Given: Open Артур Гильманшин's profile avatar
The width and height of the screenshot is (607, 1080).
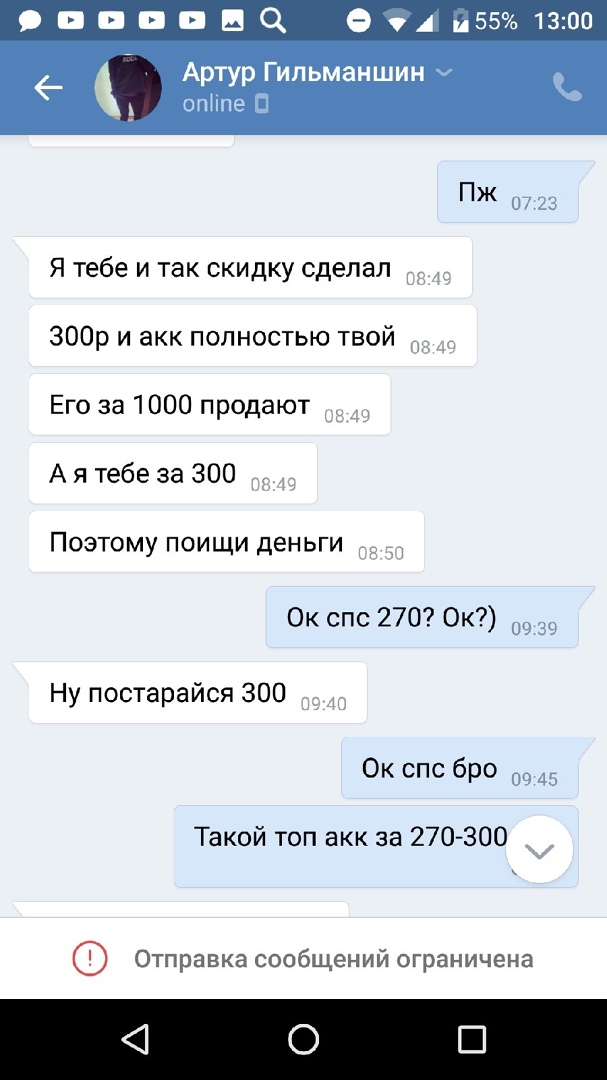Looking at the screenshot, I should pos(128,88).
